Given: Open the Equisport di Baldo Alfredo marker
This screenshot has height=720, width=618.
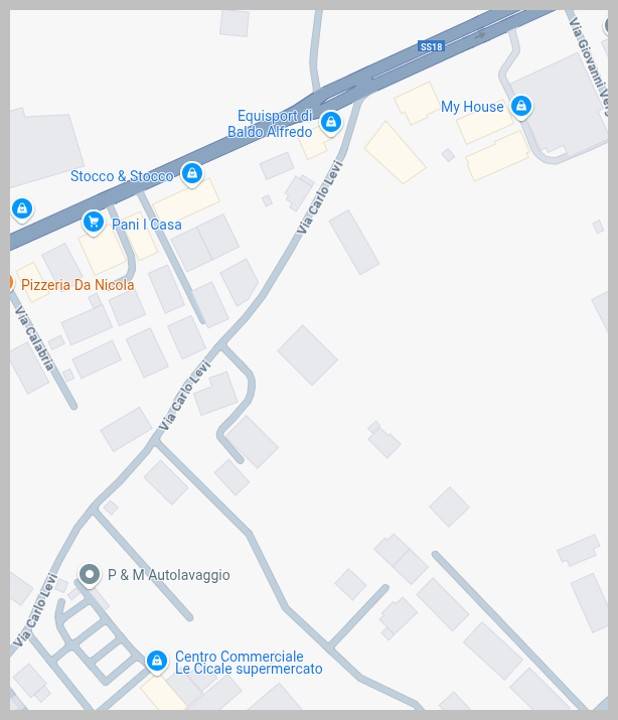Looking at the screenshot, I should pyautogui.click(x=331, y=123).
